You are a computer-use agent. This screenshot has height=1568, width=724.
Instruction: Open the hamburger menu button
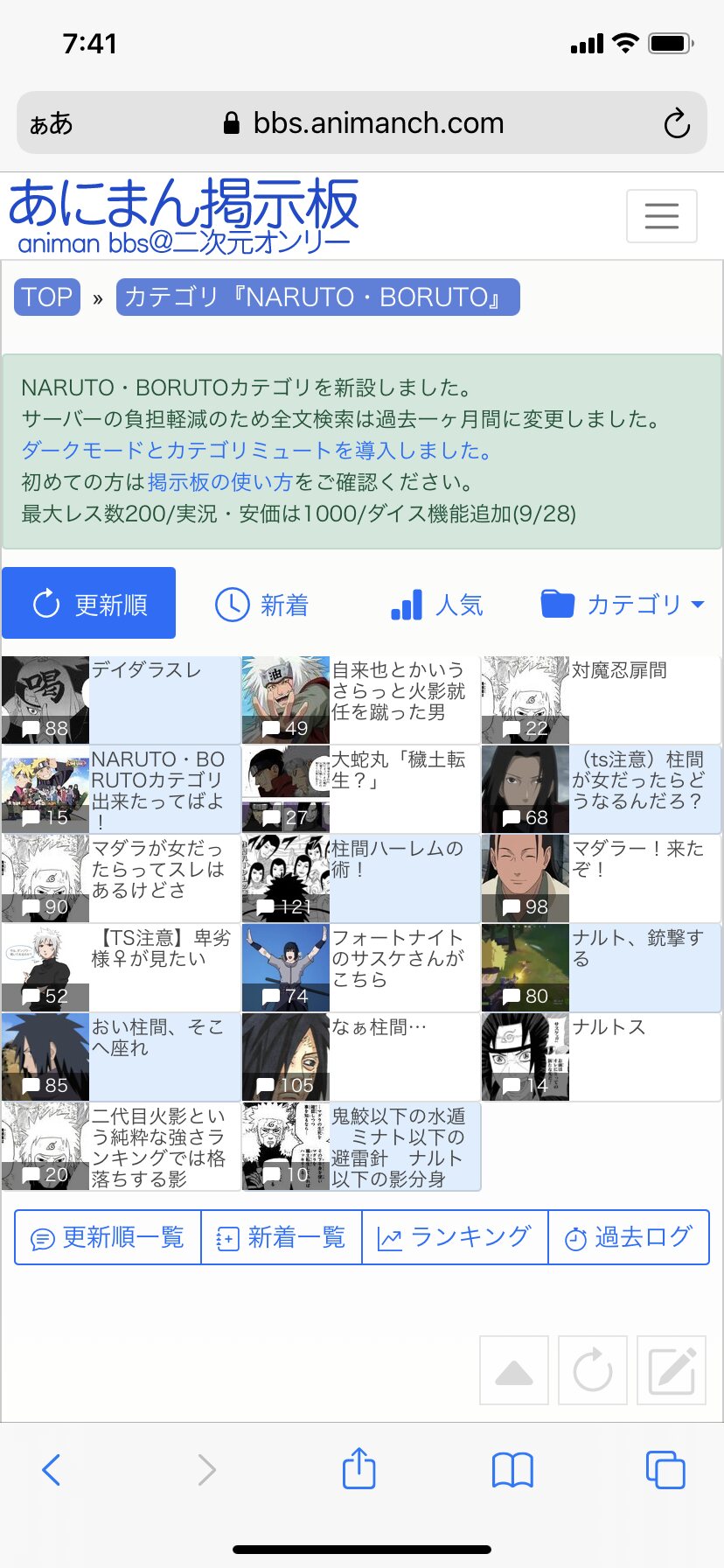pos(661,215)
